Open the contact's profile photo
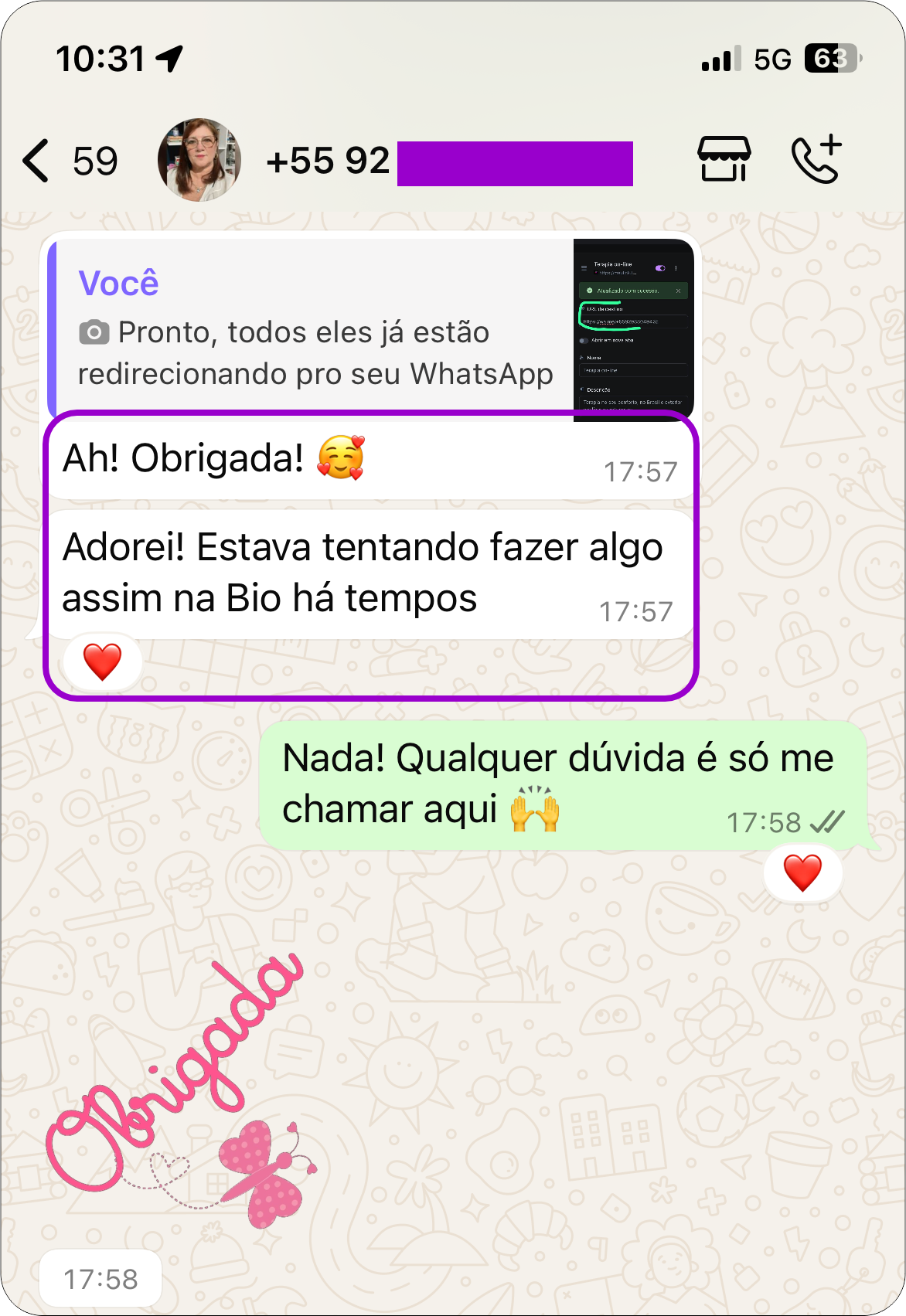This screenshot has height=1316, width=906. tap(199, 160)
